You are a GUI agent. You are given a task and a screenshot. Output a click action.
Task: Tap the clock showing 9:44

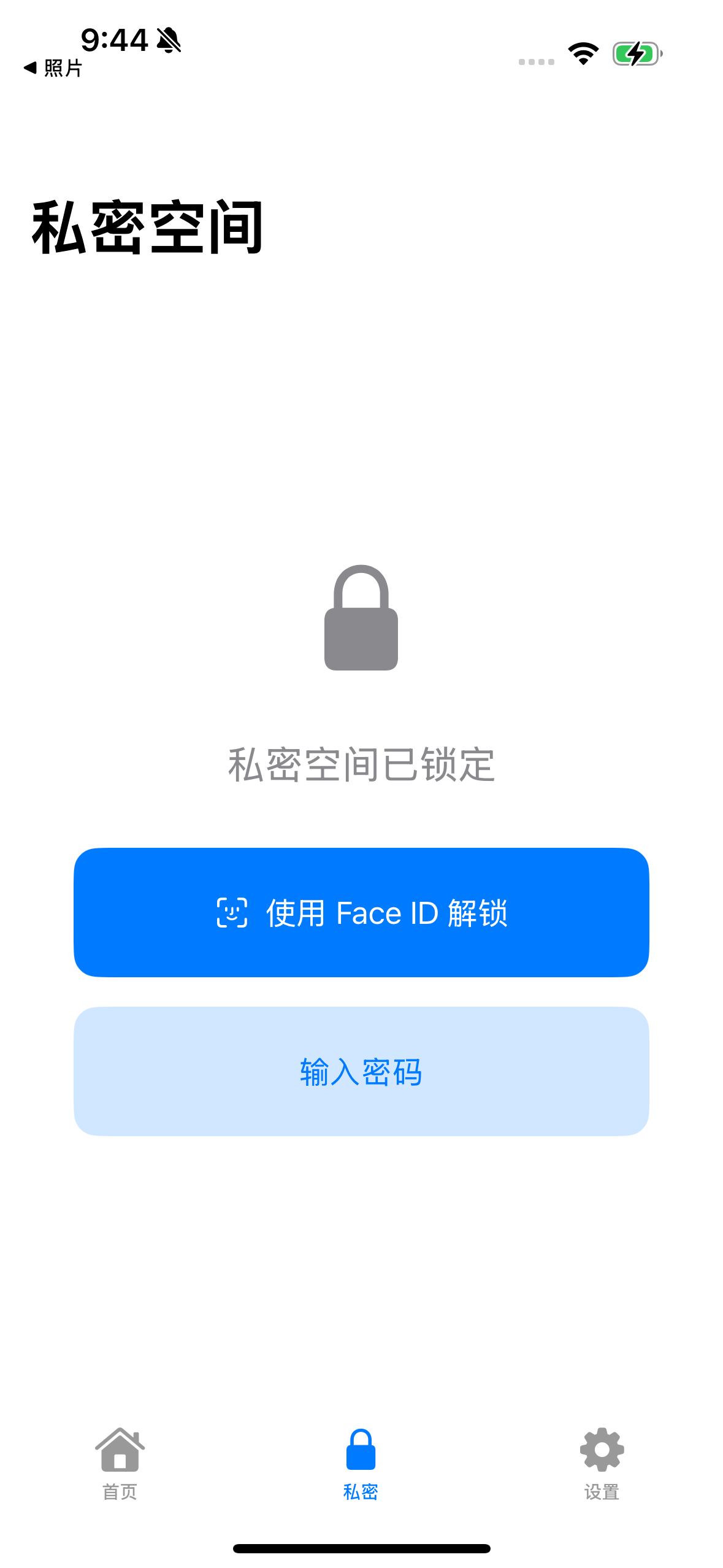[x=113, y=39]
